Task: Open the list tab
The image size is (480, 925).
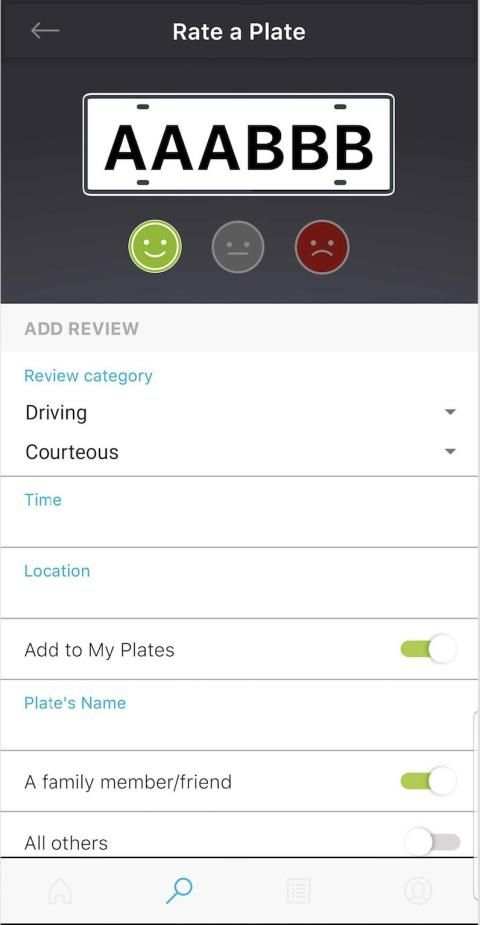Action: pos(298,890)
